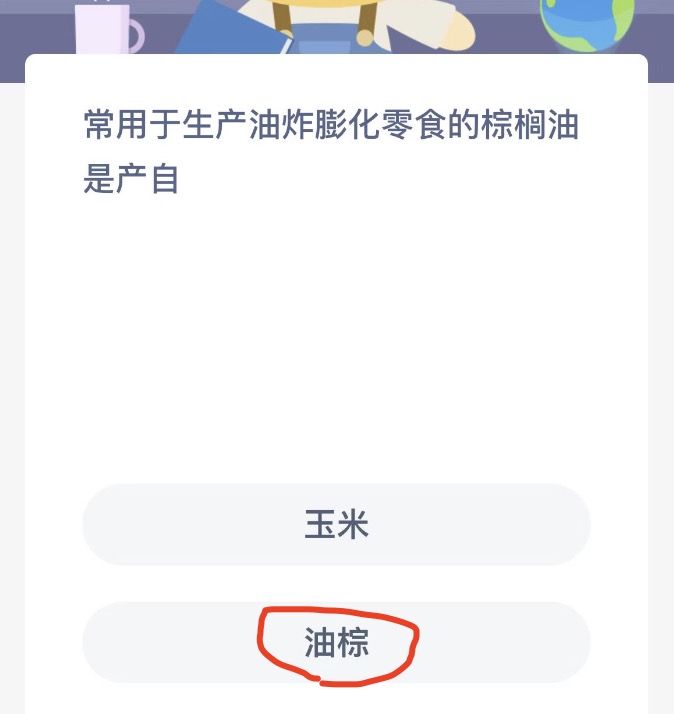Select the answer 玉米
Image resolution: width=674 pixels, height=714 pixels.
[x=336, y=525]
